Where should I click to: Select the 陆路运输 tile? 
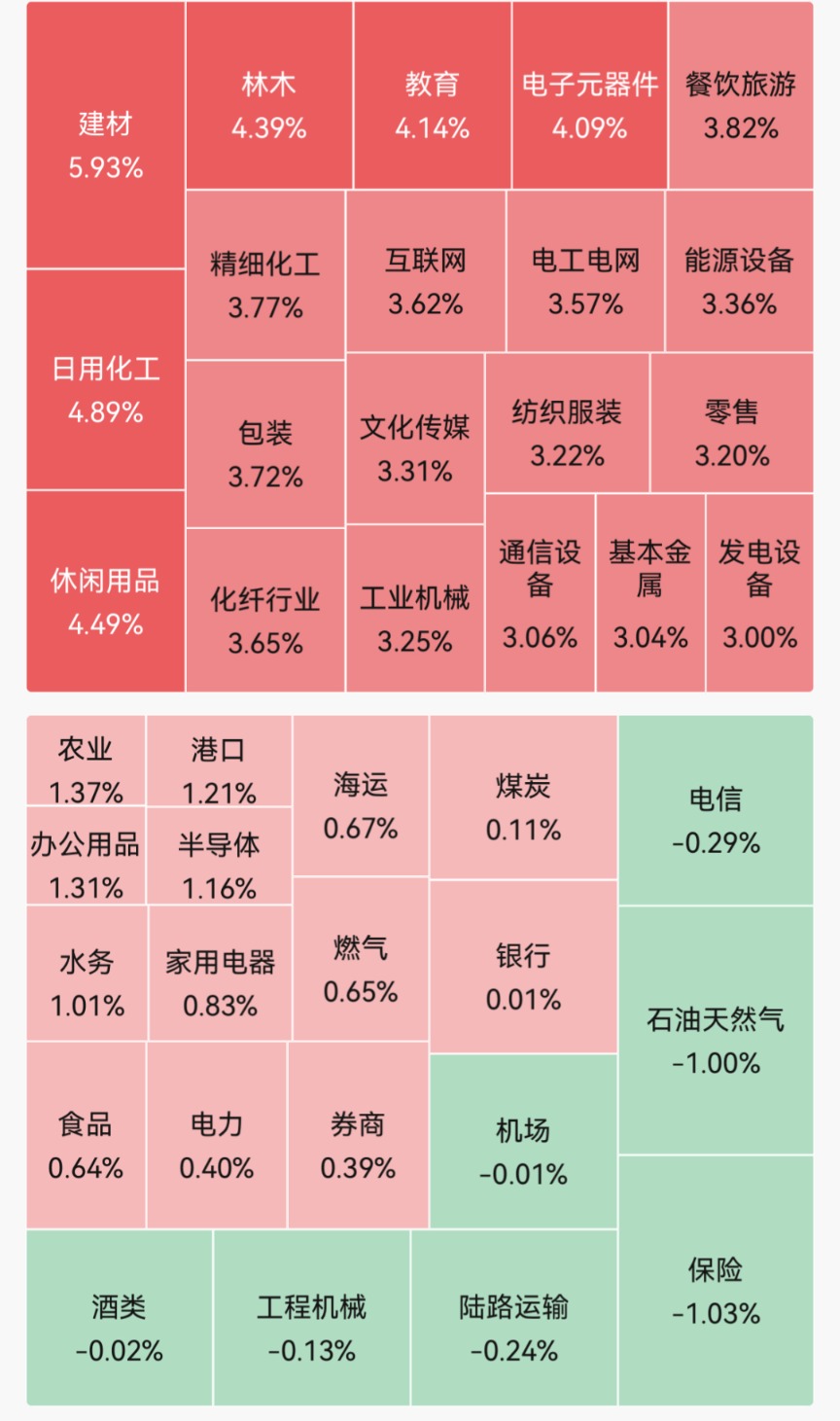tap(513, 1318)
